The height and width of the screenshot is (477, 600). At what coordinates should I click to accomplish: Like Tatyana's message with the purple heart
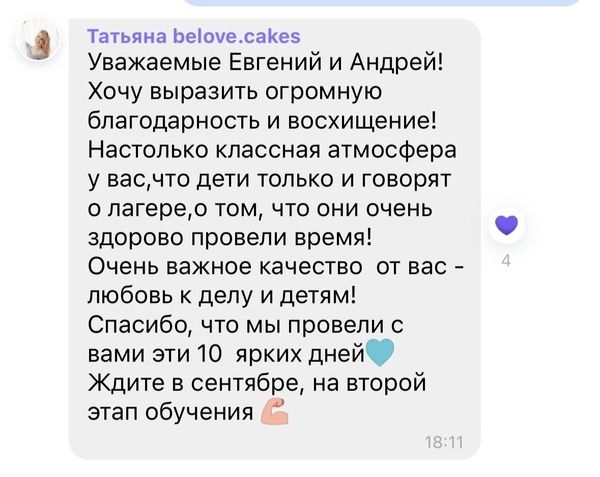506,225
